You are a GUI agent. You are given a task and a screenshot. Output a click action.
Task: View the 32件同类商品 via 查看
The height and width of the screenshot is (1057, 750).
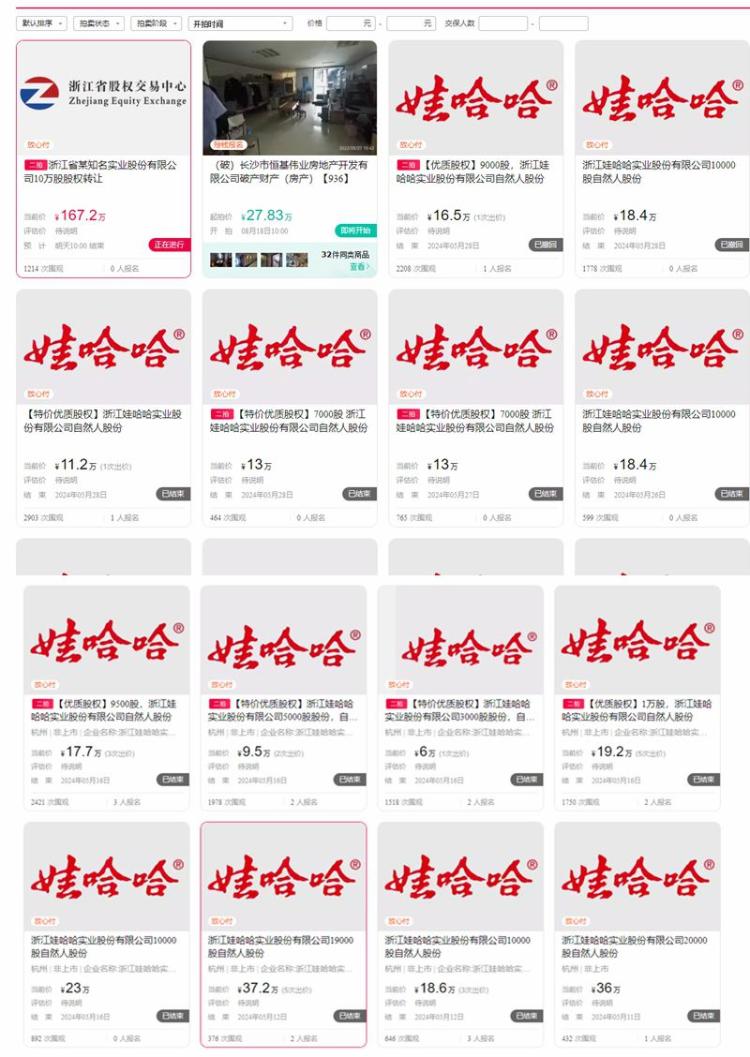point(357,267)
